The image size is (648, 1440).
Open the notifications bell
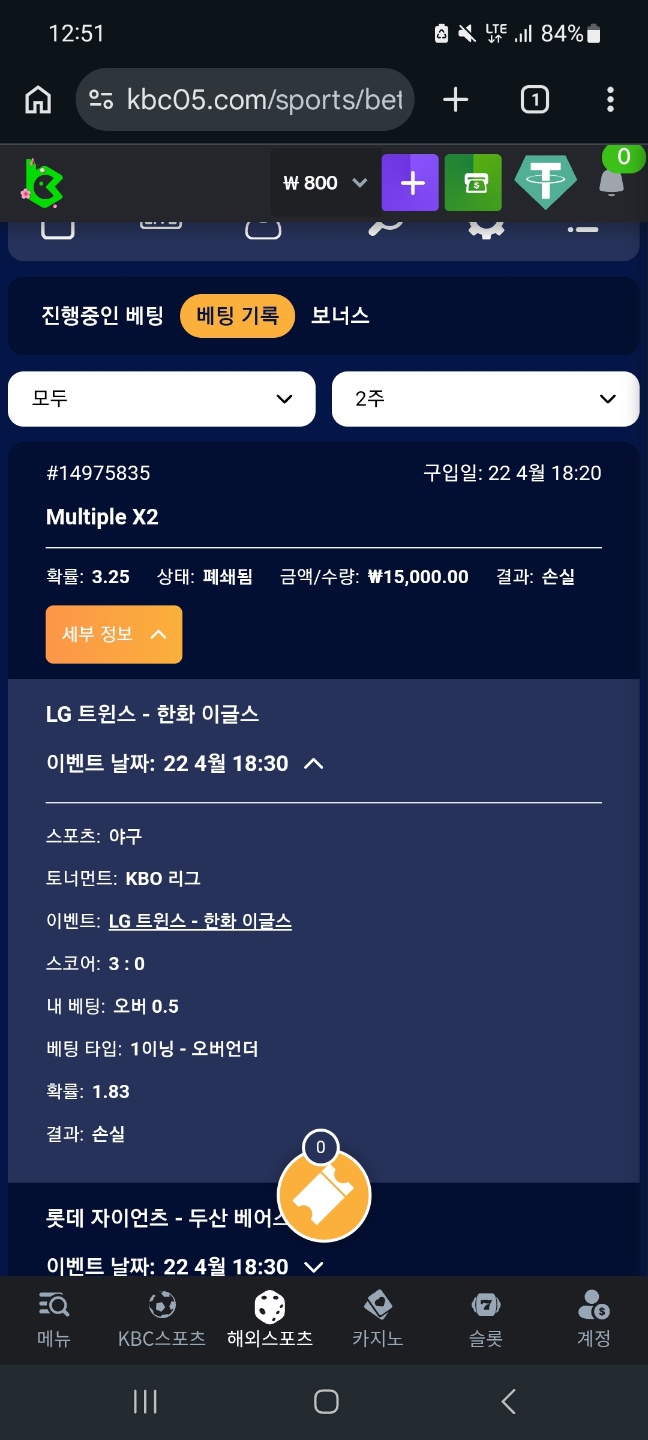point(611,183)
